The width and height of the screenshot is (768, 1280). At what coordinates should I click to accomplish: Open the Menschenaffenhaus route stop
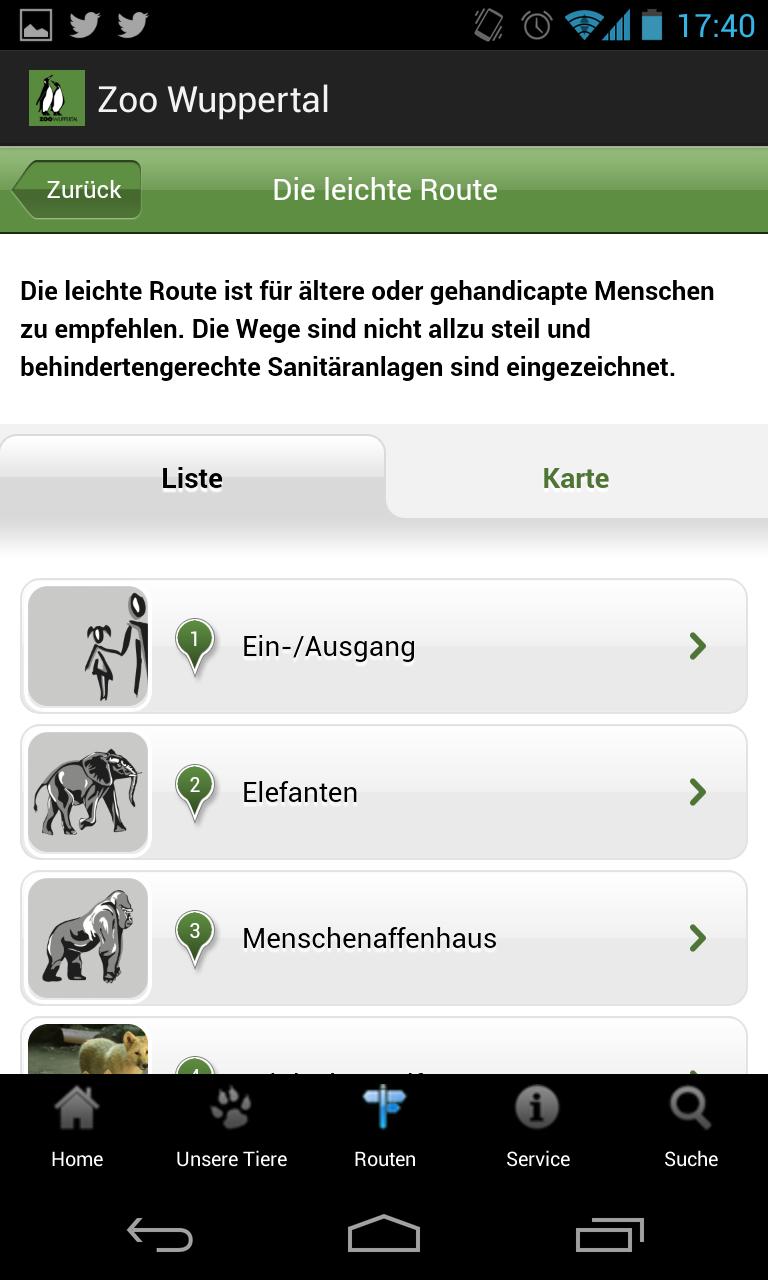click(384, 938)
